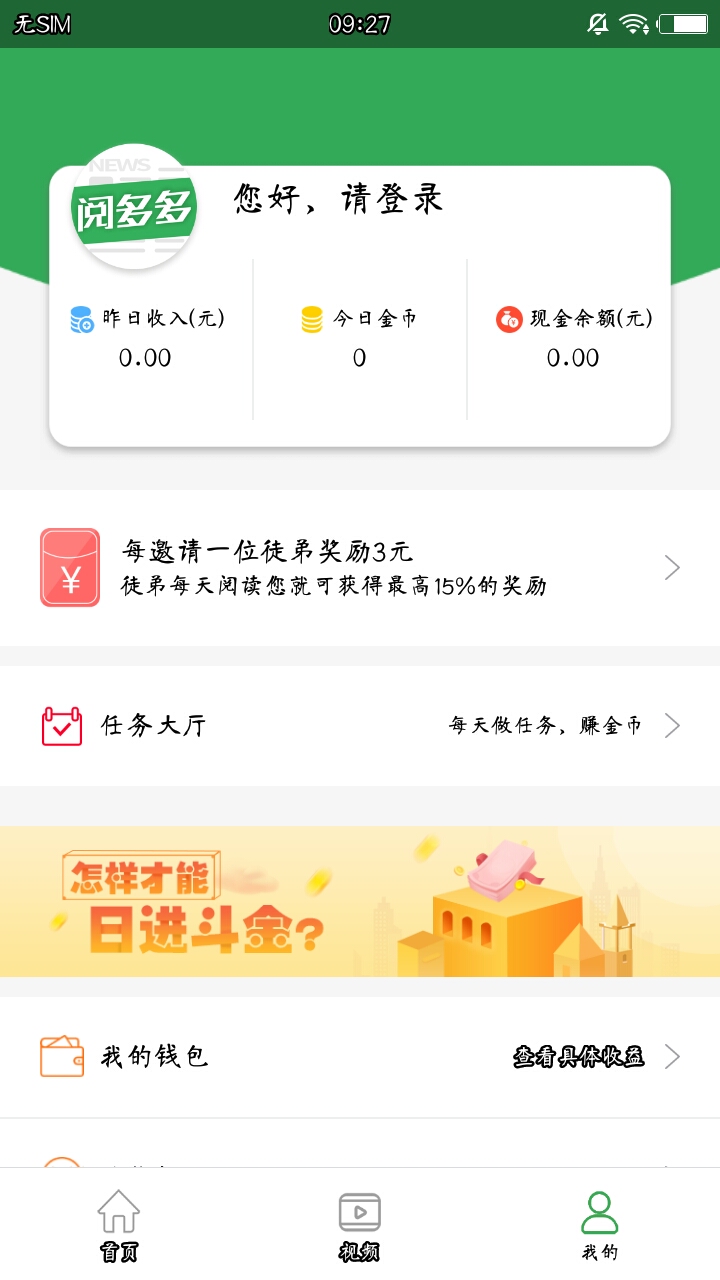Viewport: 720px width, 1280px height.
Task: Tap the 阅多多 app logo badge
Action: pos(134,211)
